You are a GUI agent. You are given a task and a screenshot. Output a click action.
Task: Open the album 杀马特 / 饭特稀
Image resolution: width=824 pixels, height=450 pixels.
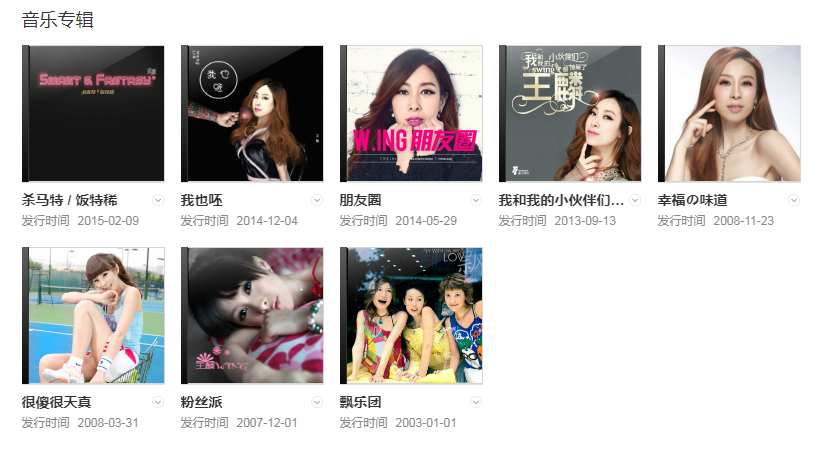click(x=93, y=113)
